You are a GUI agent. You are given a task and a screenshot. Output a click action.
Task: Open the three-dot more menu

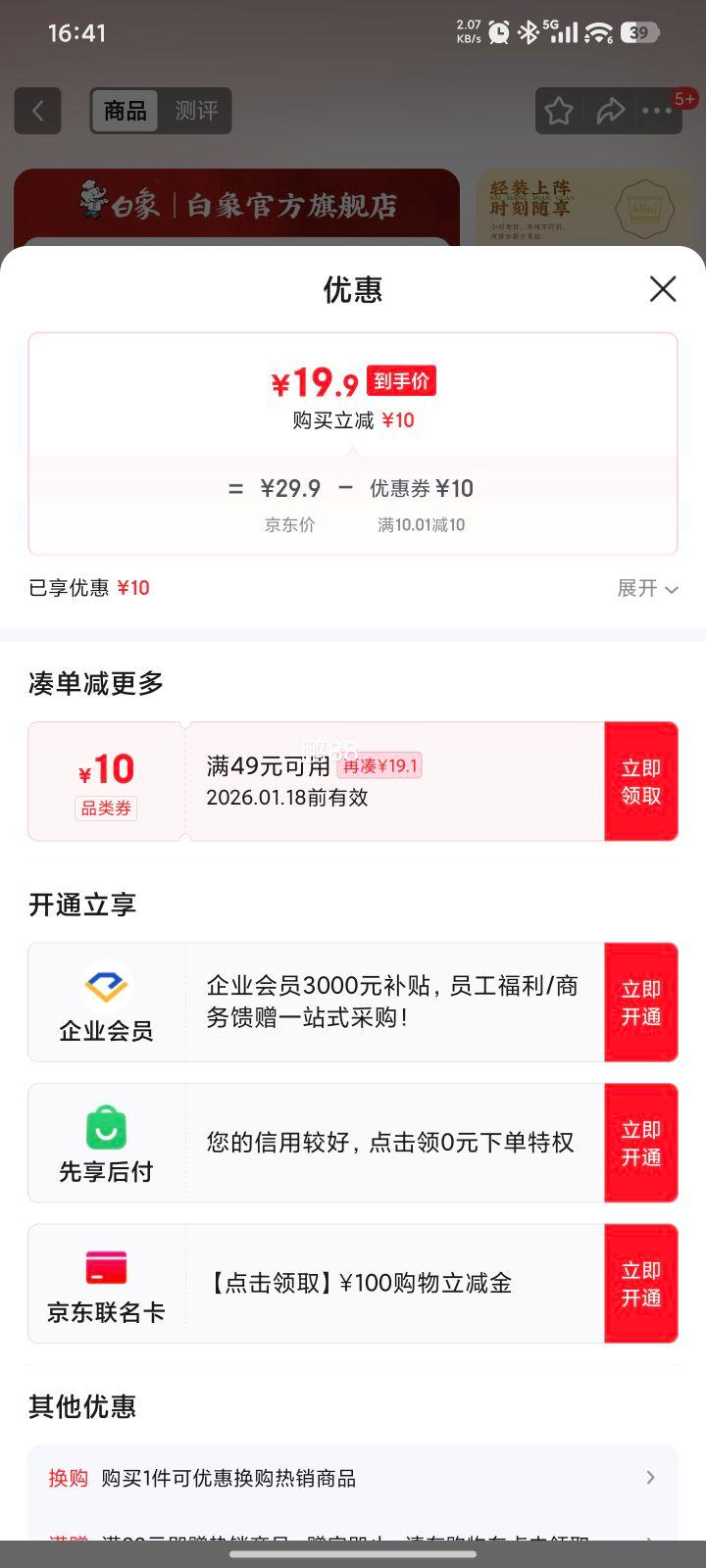(657, 111)
